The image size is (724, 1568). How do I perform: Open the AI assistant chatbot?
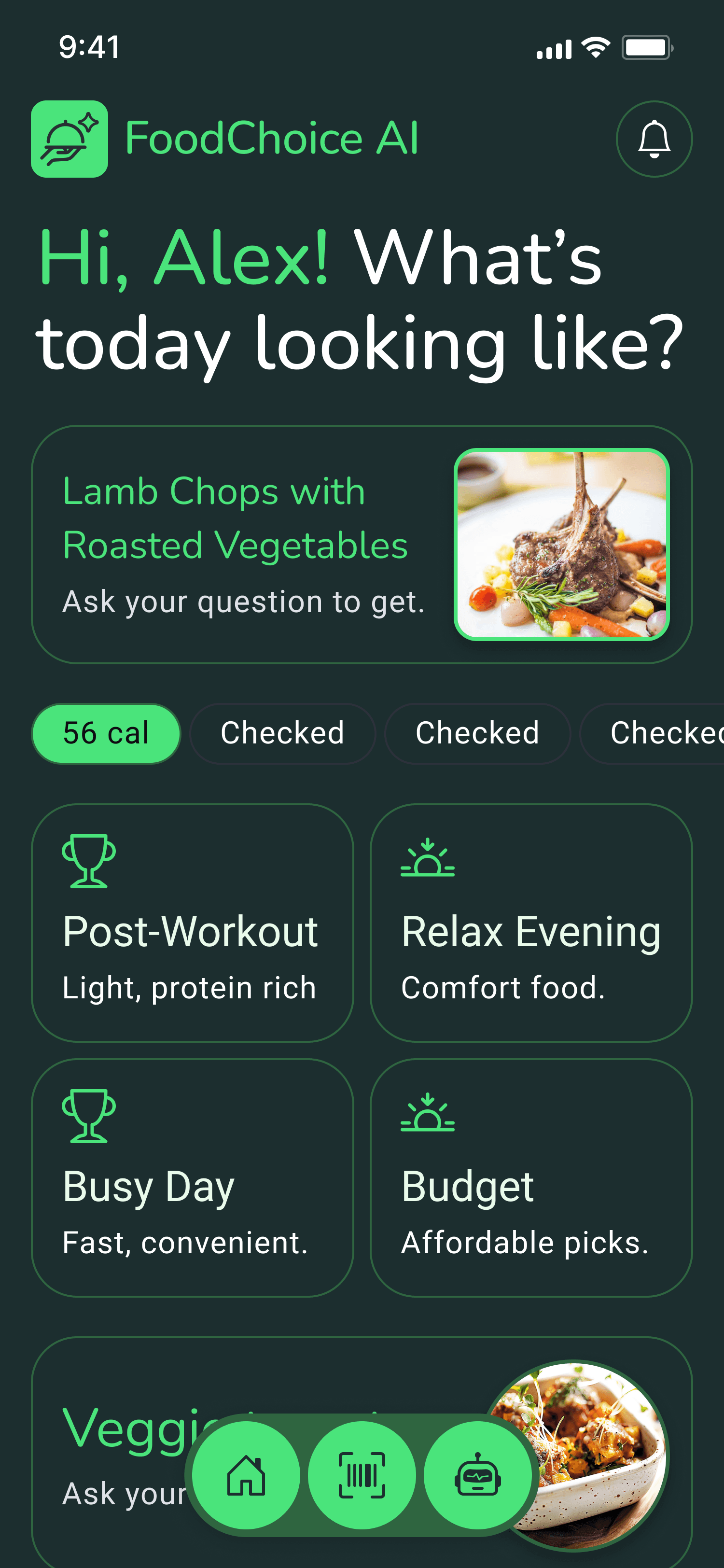pos(478,1475)
